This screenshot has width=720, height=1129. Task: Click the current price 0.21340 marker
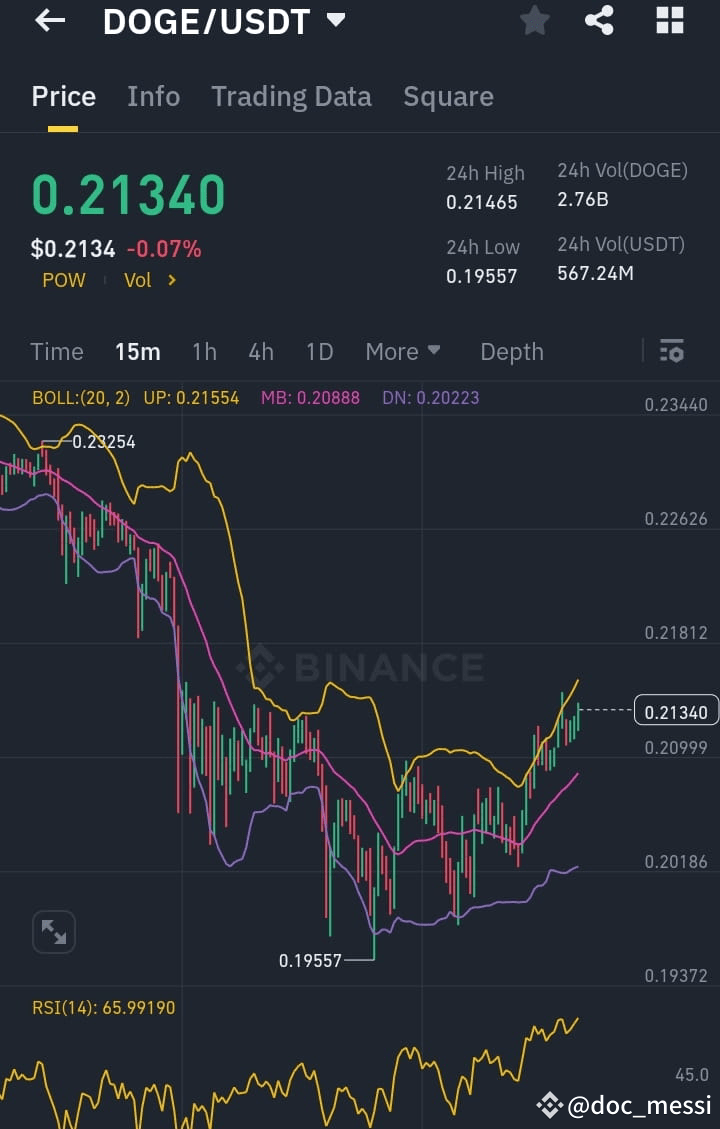click(x=677, y=710)
